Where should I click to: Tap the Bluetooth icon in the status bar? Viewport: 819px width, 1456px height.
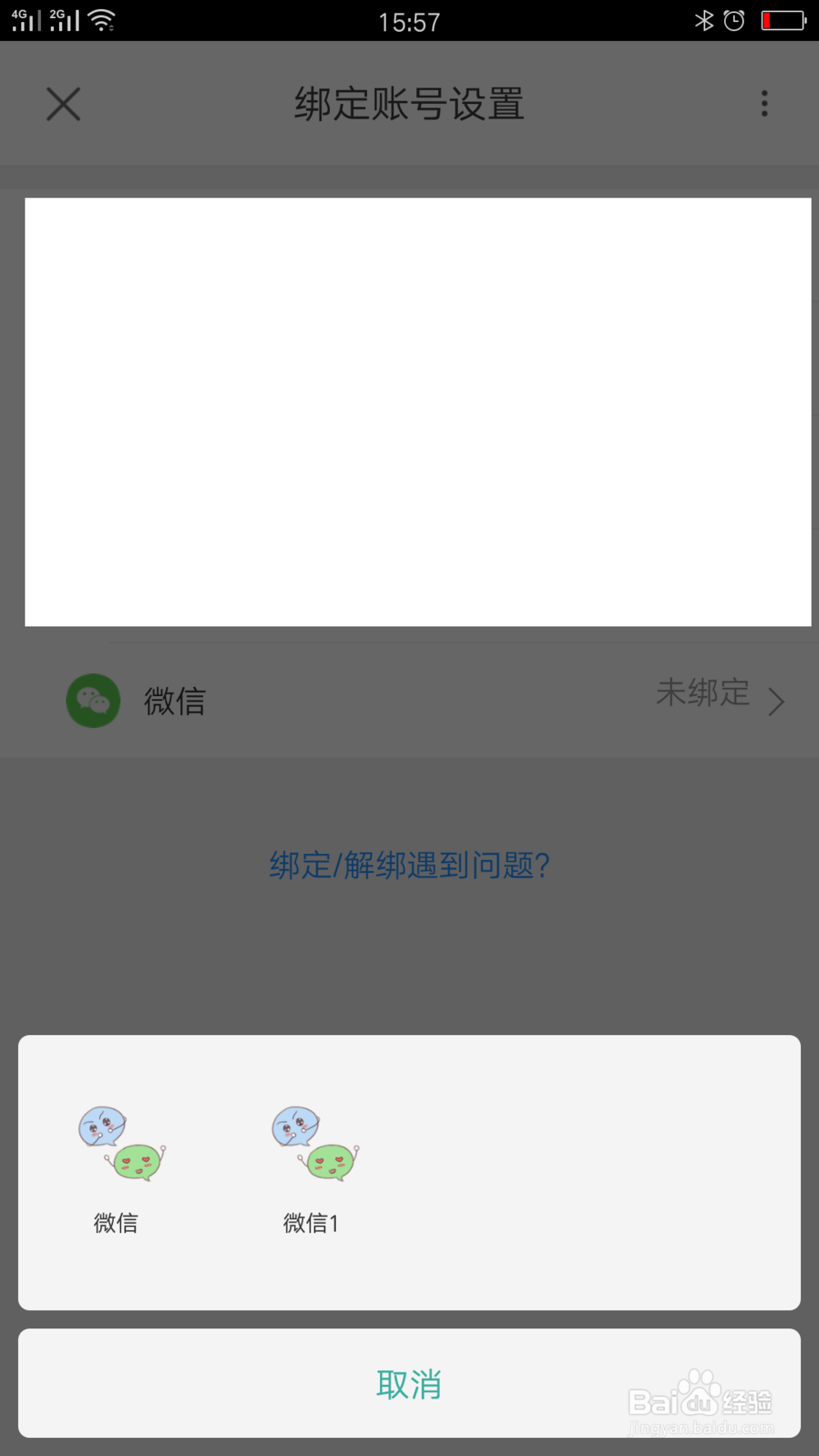(x=703, y=20)
